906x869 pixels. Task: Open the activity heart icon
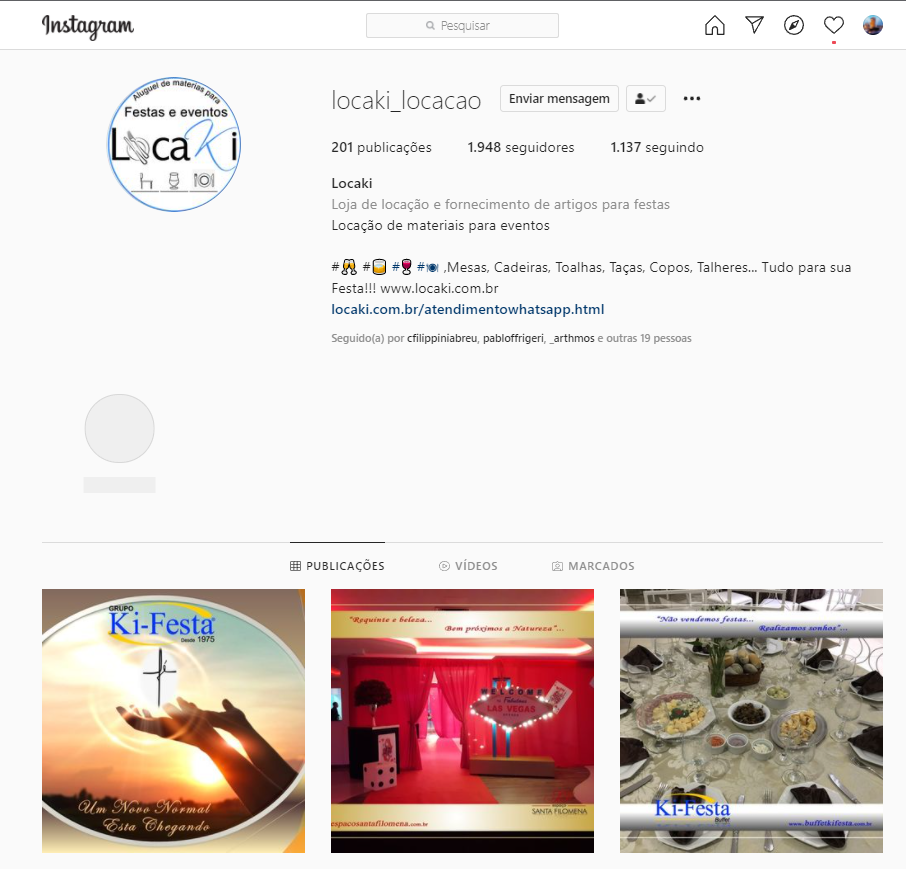click(x=833, y=26)
